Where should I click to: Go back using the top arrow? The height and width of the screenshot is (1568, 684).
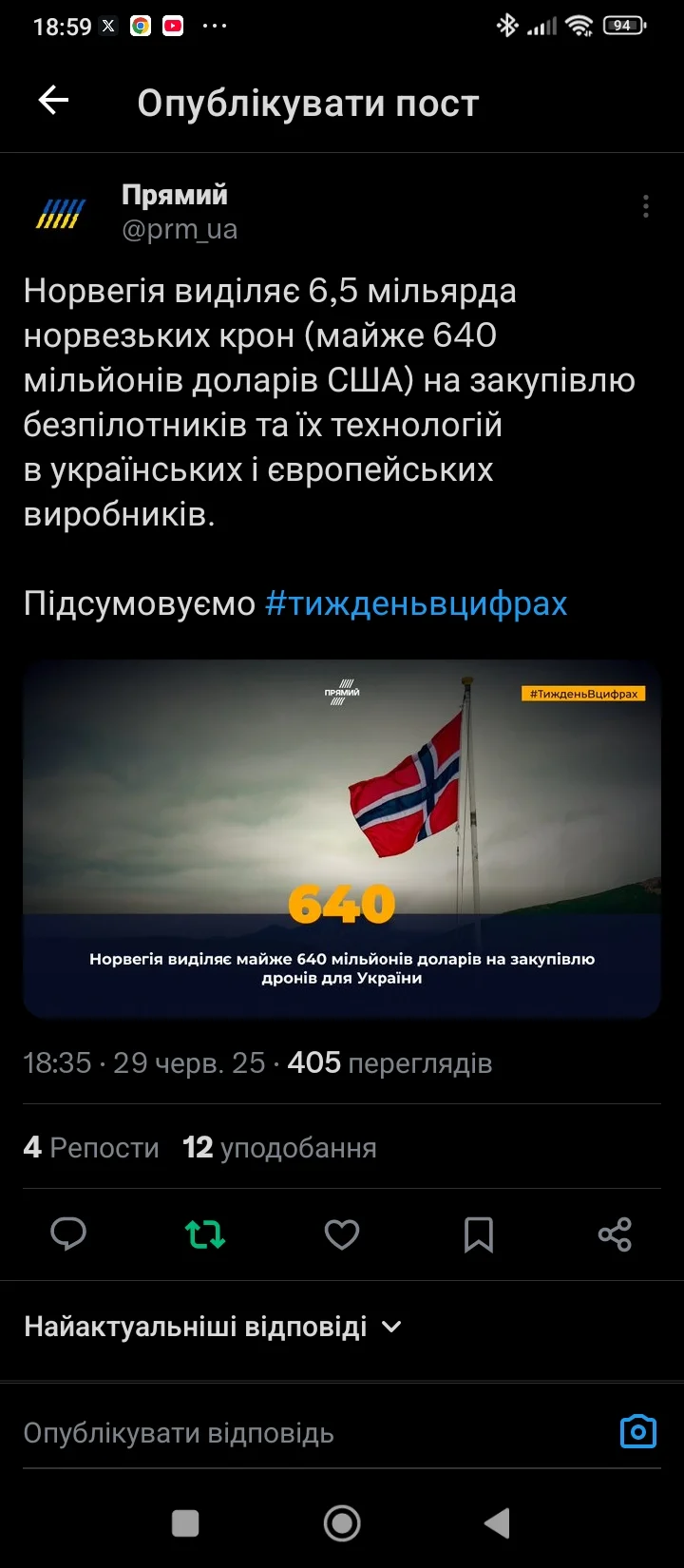tap(53, 101)
